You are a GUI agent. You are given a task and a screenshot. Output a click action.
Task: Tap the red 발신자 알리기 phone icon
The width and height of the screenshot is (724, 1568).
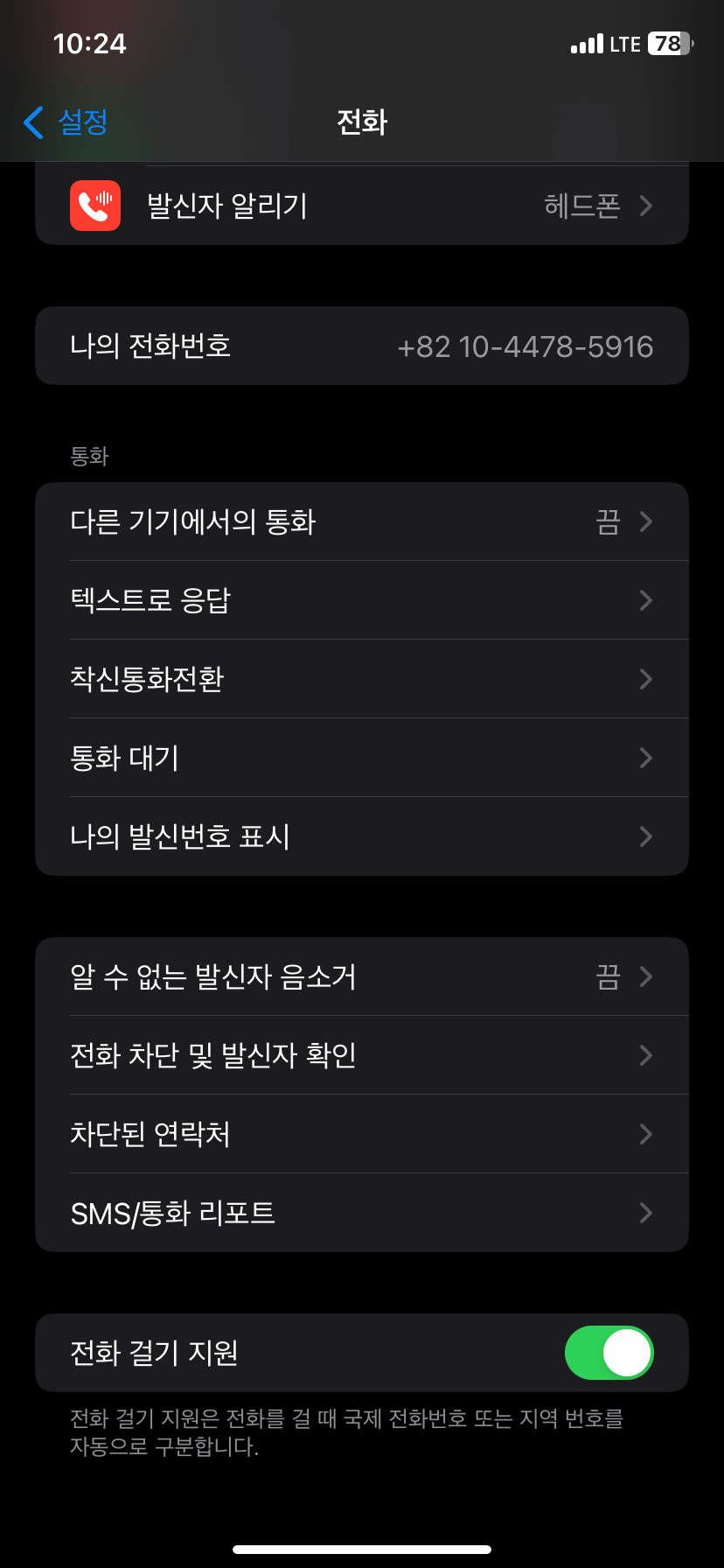[x=96, y=206]
